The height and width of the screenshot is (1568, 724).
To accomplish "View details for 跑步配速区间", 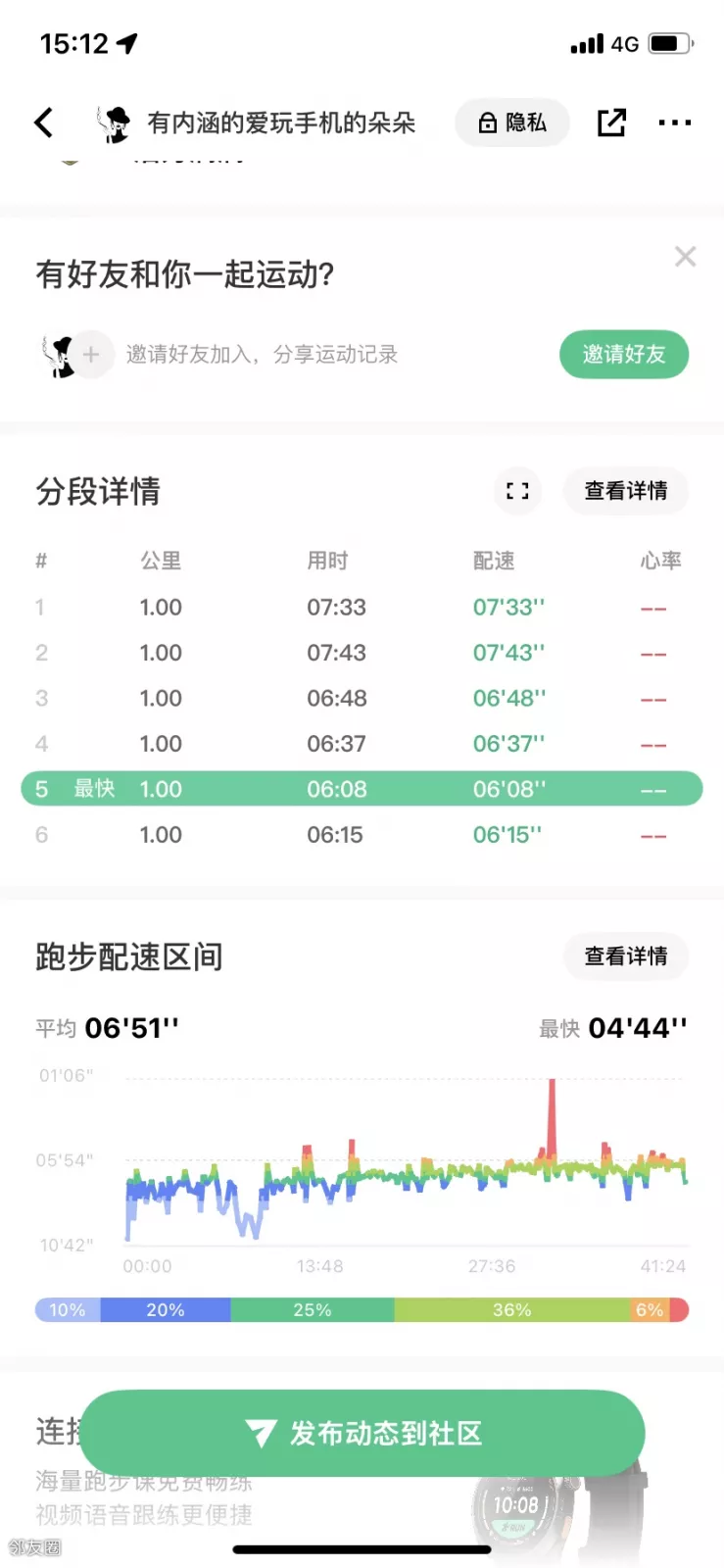I will 625,955.
